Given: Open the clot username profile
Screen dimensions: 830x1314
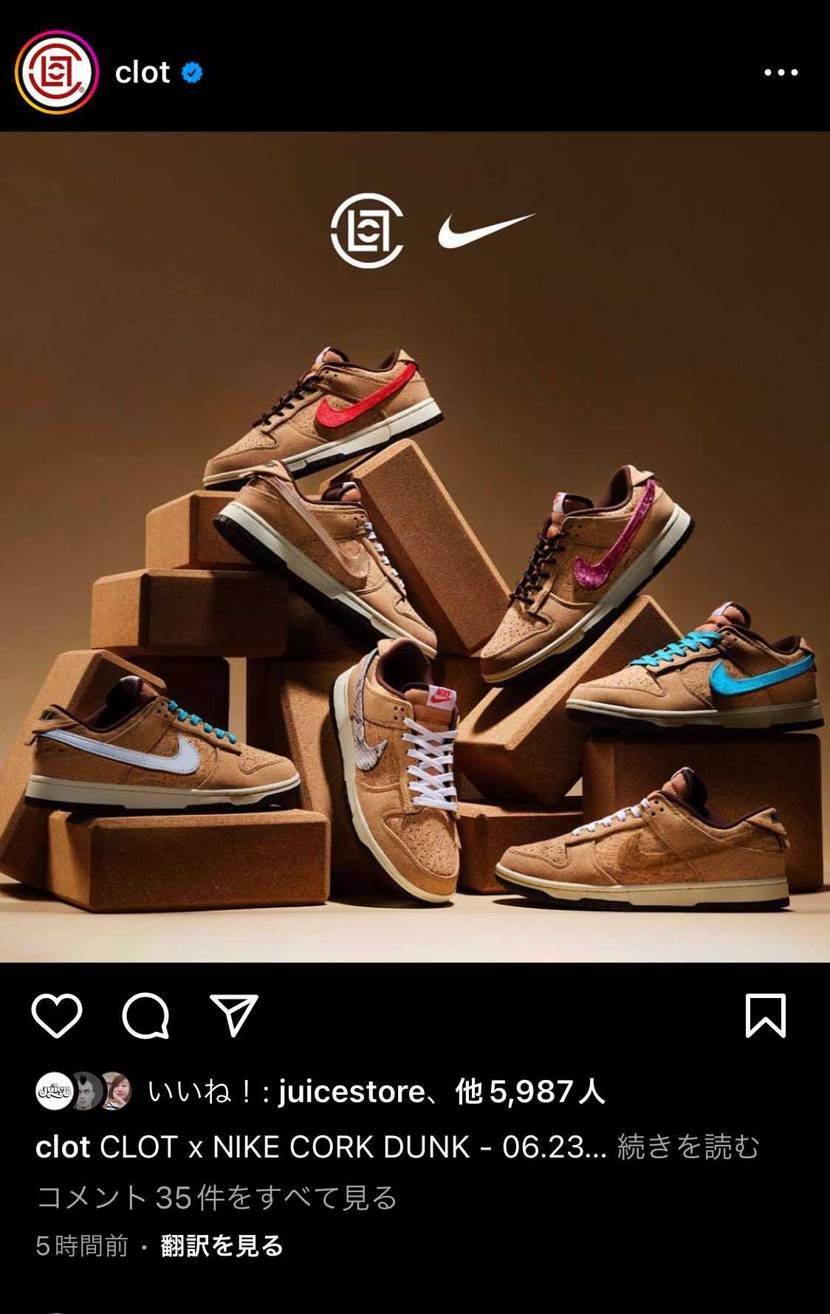Looking at the screenshot, I should coord(142,72).
